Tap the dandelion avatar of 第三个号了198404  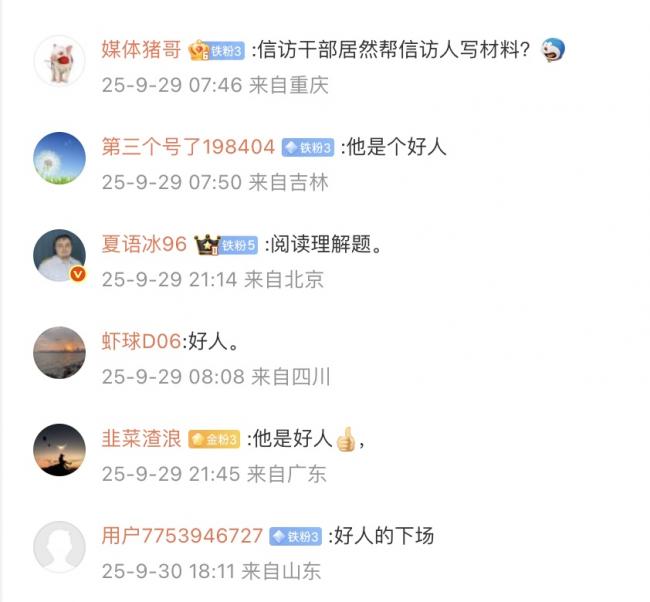click(x=59, y=159)
